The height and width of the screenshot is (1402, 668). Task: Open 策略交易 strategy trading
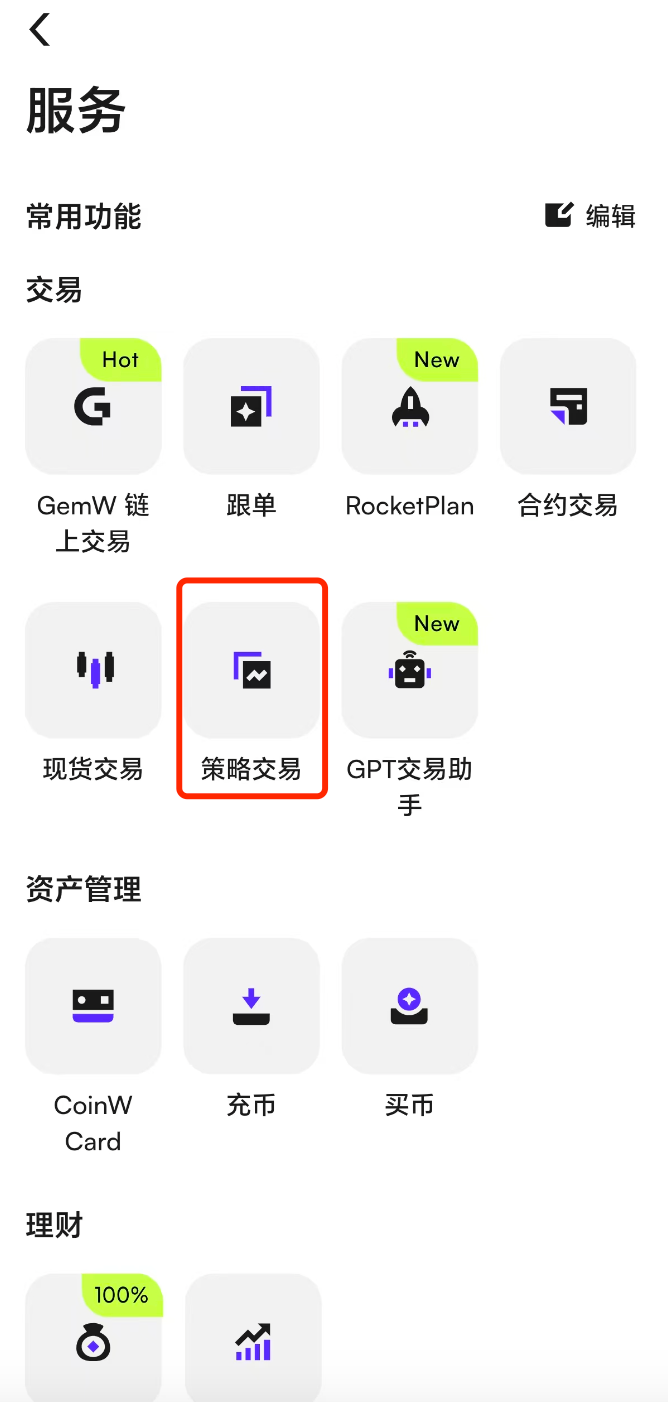tap(251, 670)
